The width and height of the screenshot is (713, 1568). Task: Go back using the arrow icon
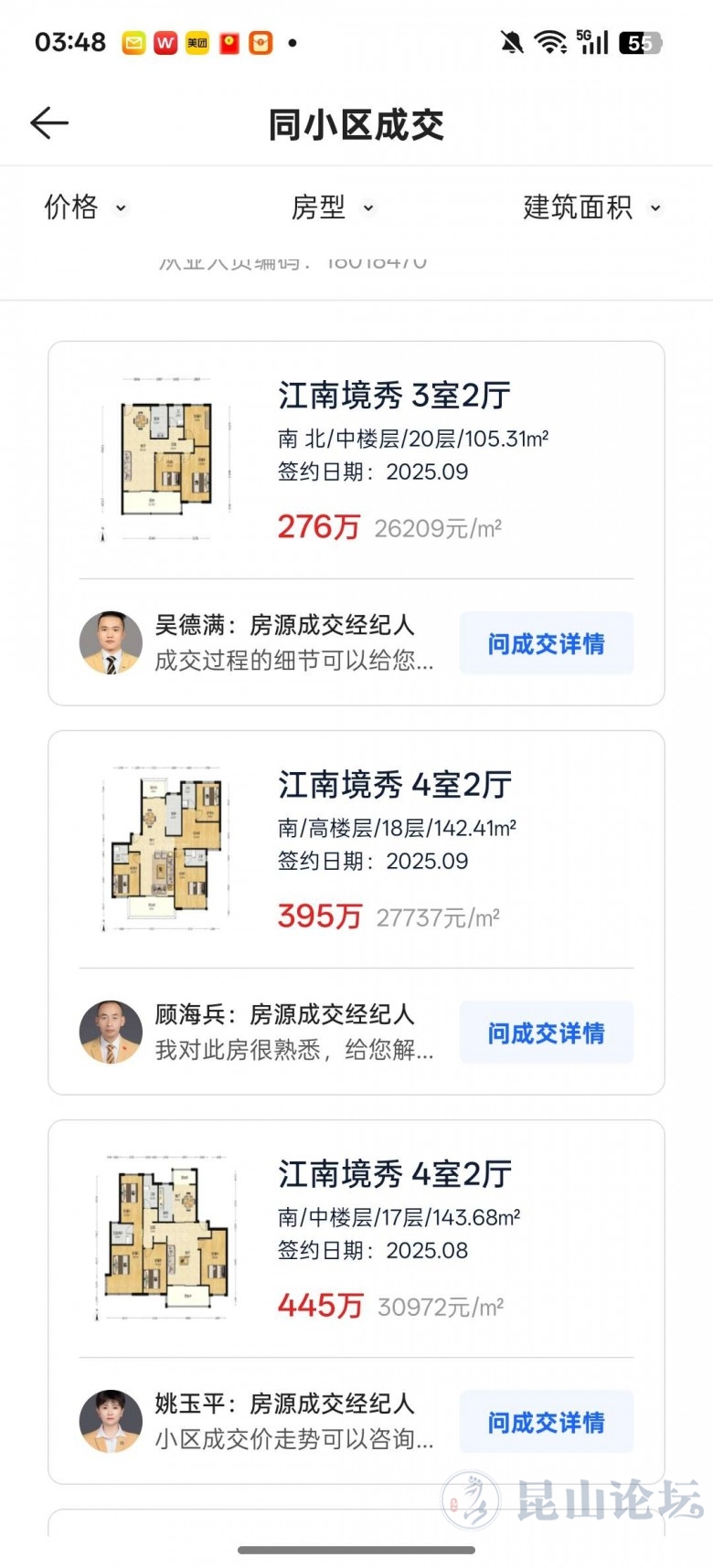click(x=49, y=123)
